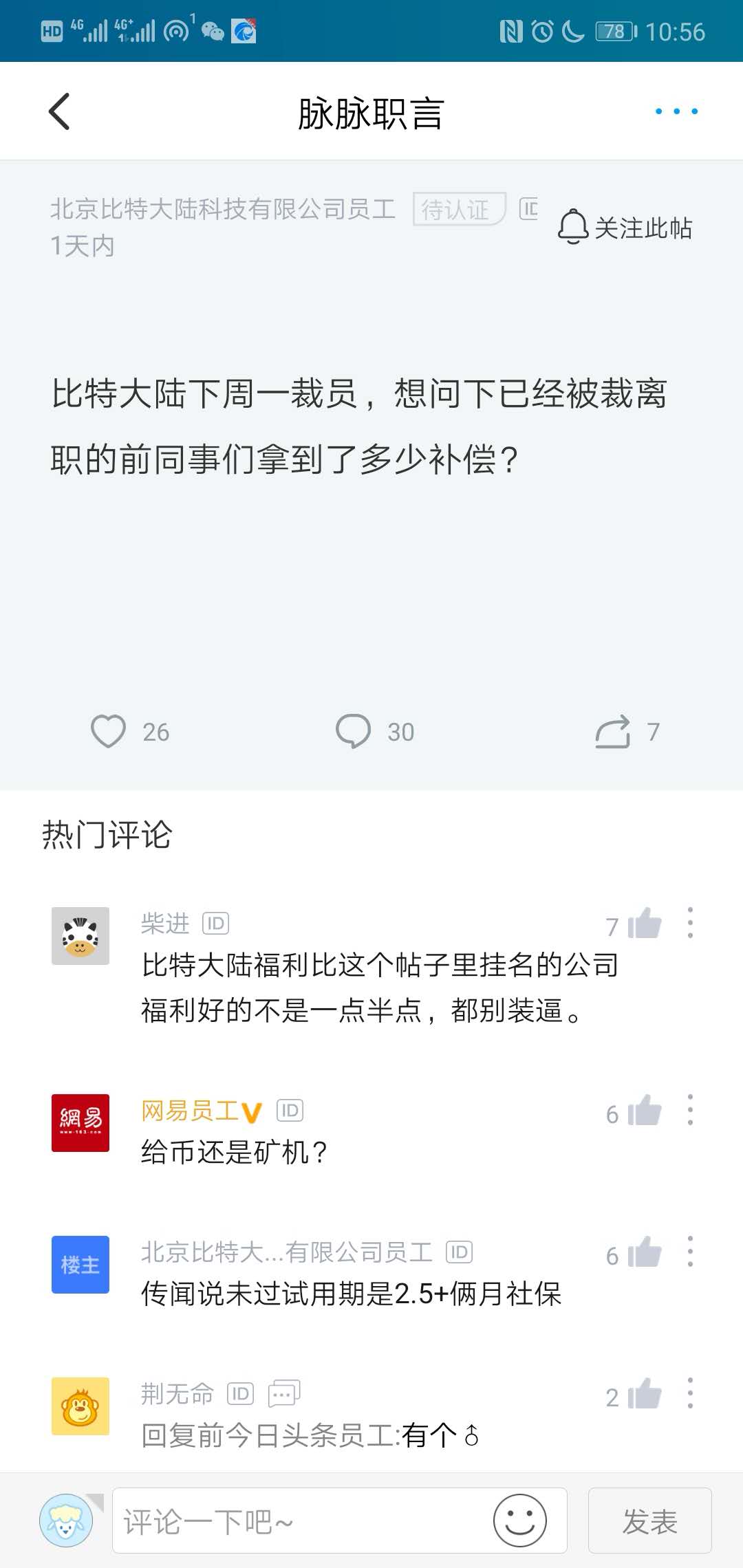Open options for the 楼主 comment
The image size is (743, 1568).
pos(690,1252)
